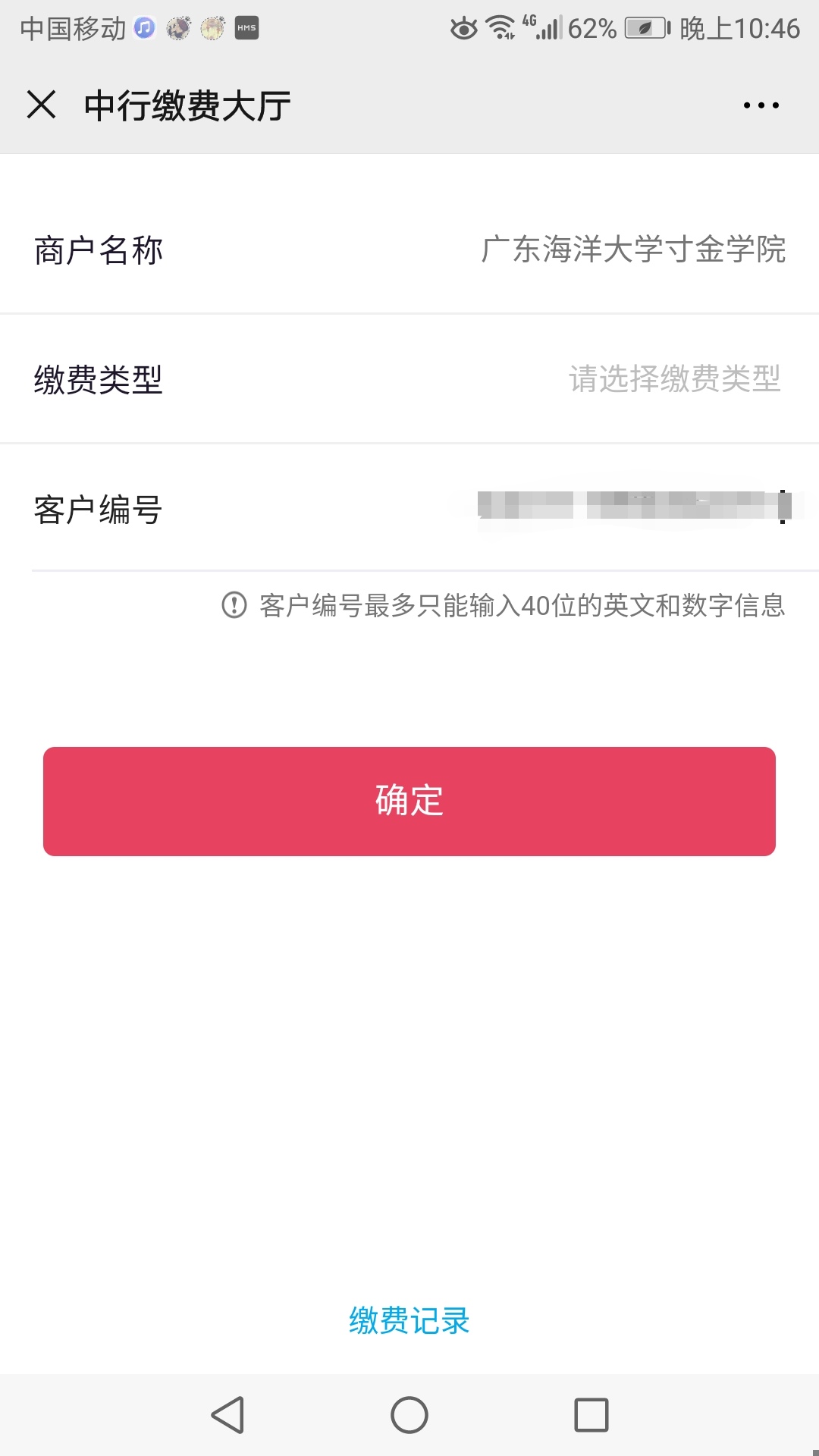Choose a payment type in 缴费类型
The image size is (819, 1456).
coord(409,378)
